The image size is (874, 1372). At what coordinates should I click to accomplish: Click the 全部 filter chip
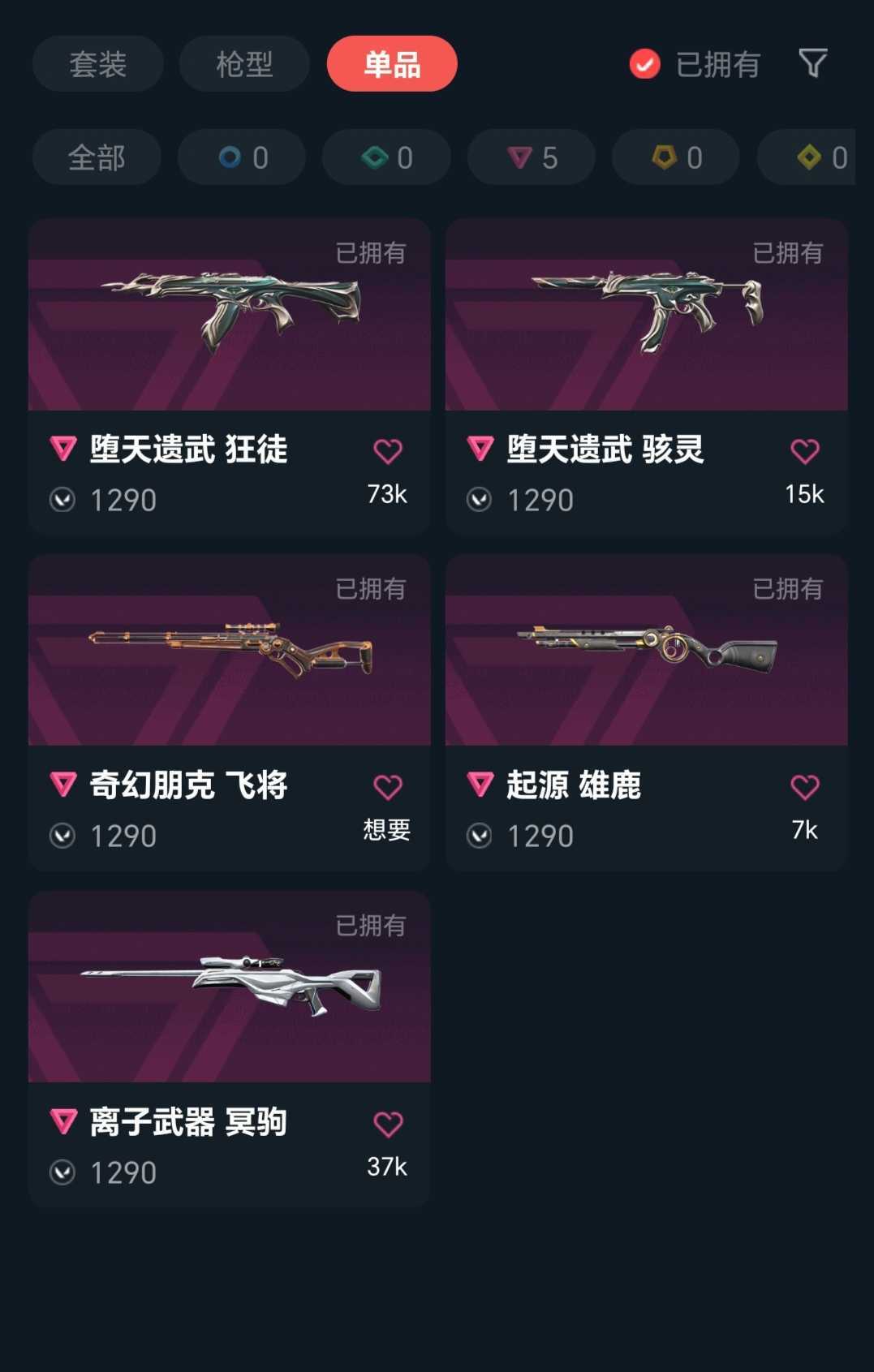click(x=97, y=157)
